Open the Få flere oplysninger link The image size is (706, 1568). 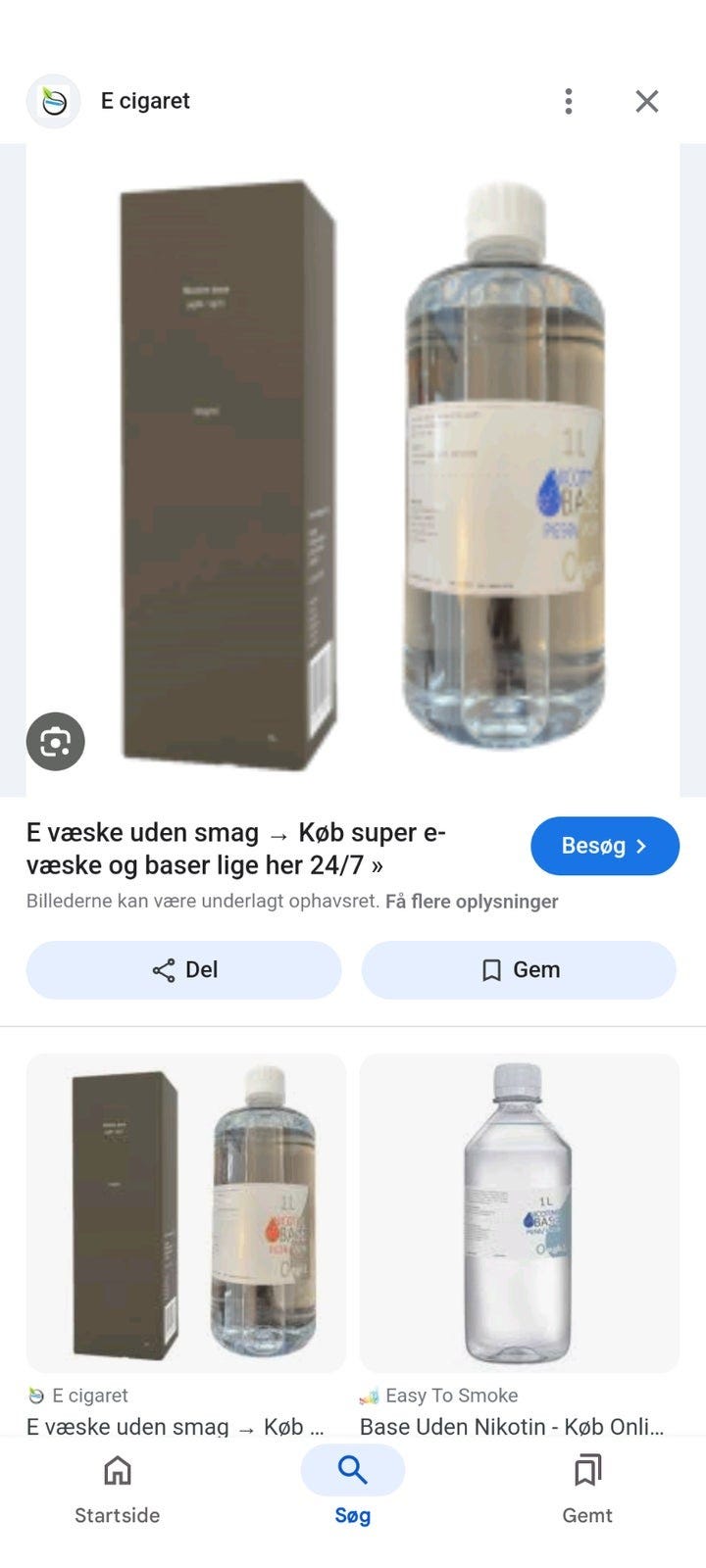pyautogui.click(x=474, y=901)
